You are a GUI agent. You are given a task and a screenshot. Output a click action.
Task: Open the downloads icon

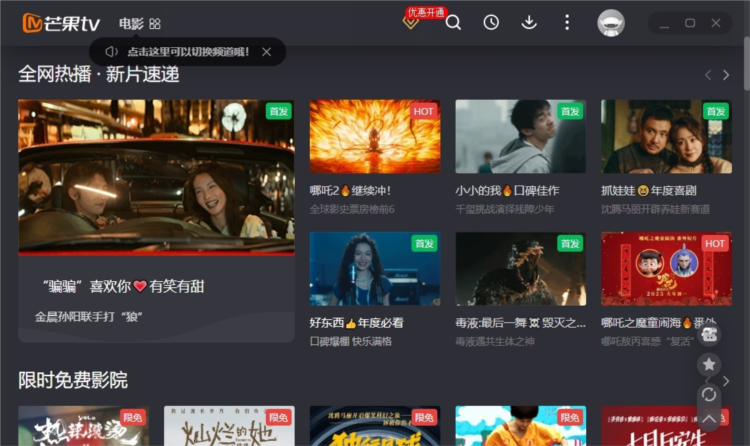[x=529, y=22]
